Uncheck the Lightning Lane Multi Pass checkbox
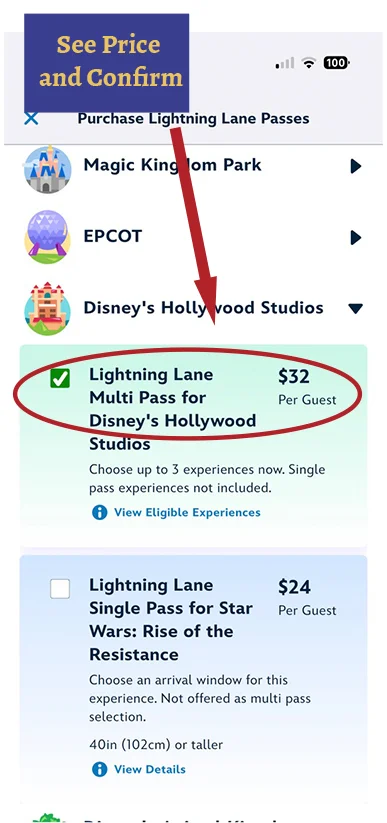The height and width of the screenshot is (823, 387). coord(60,378)
